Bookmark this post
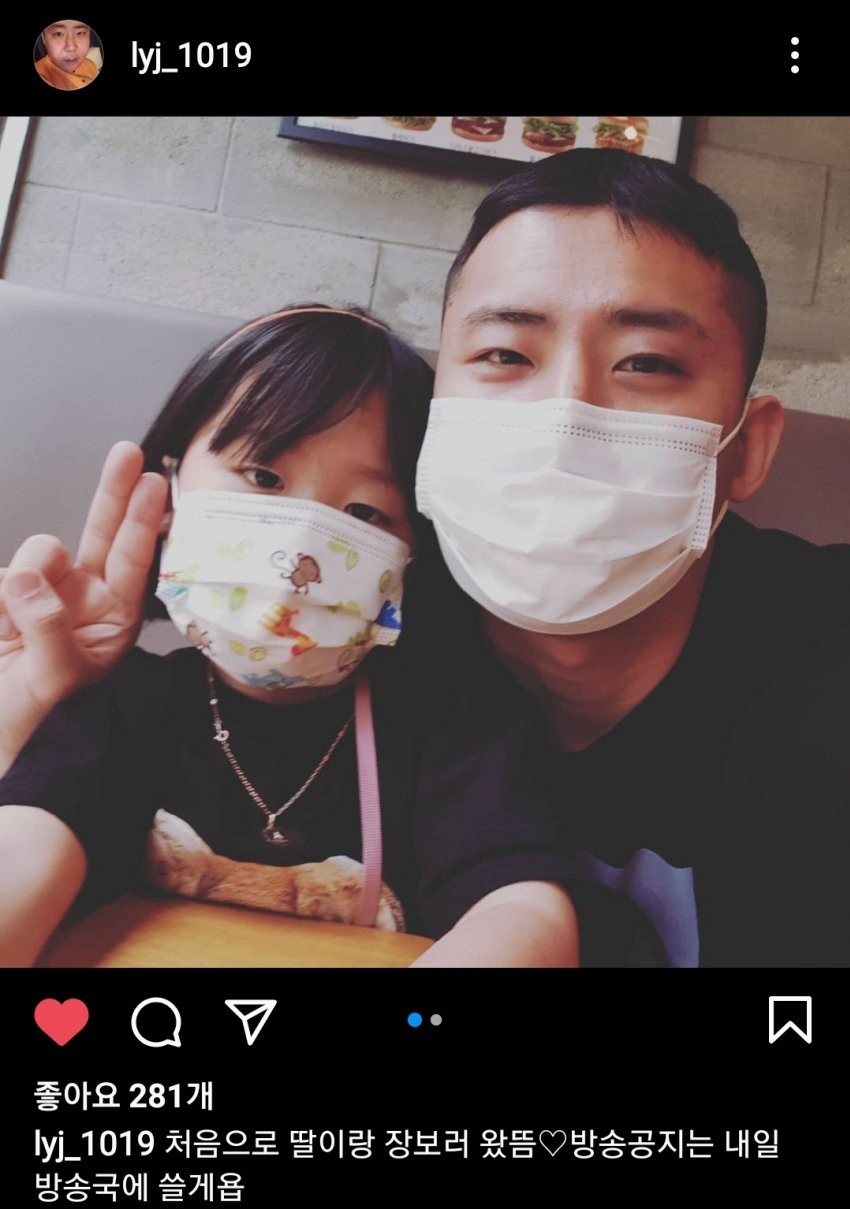 pos(789,1020)
